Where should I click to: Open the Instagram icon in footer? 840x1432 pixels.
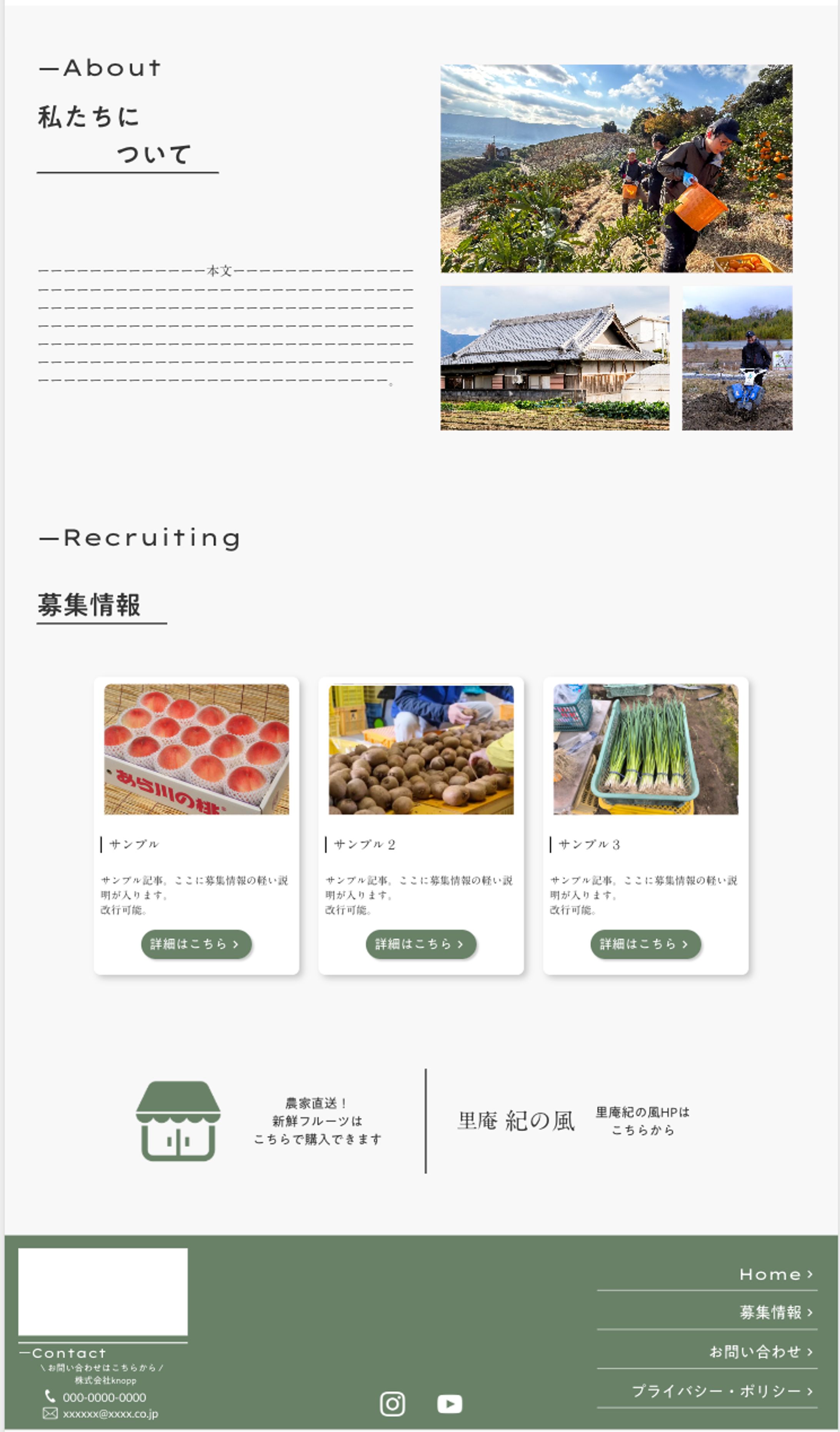(392, 1404)
